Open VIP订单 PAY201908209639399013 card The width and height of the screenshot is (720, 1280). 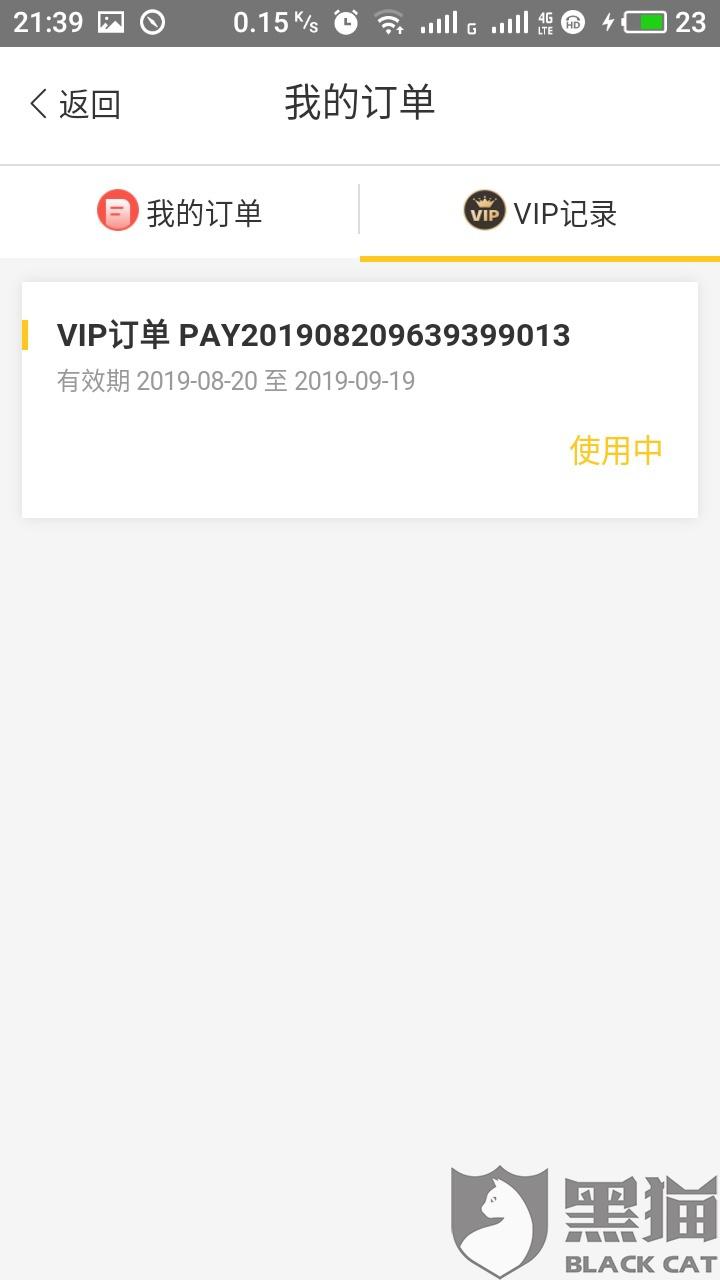pos(360,399)
